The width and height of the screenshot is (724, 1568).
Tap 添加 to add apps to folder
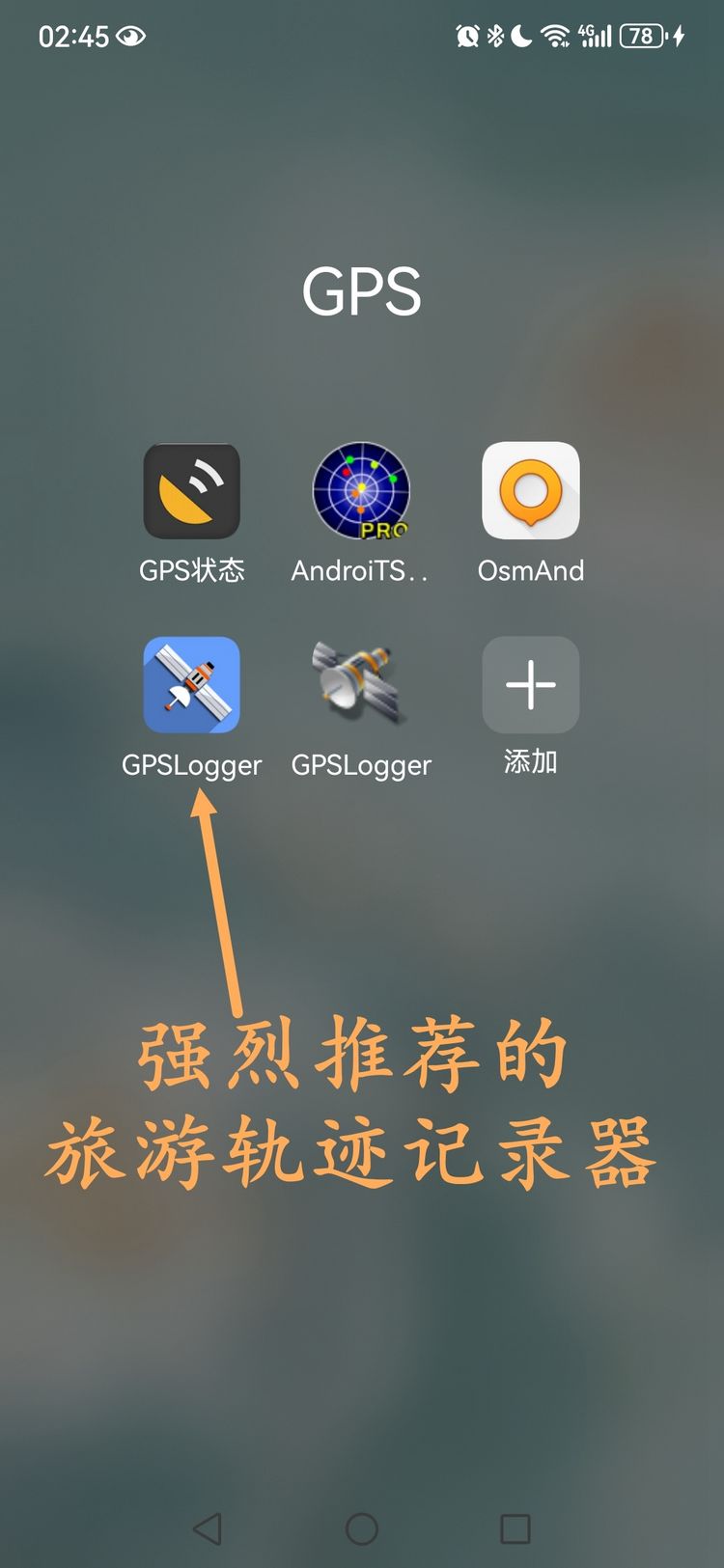coord(530,685)
